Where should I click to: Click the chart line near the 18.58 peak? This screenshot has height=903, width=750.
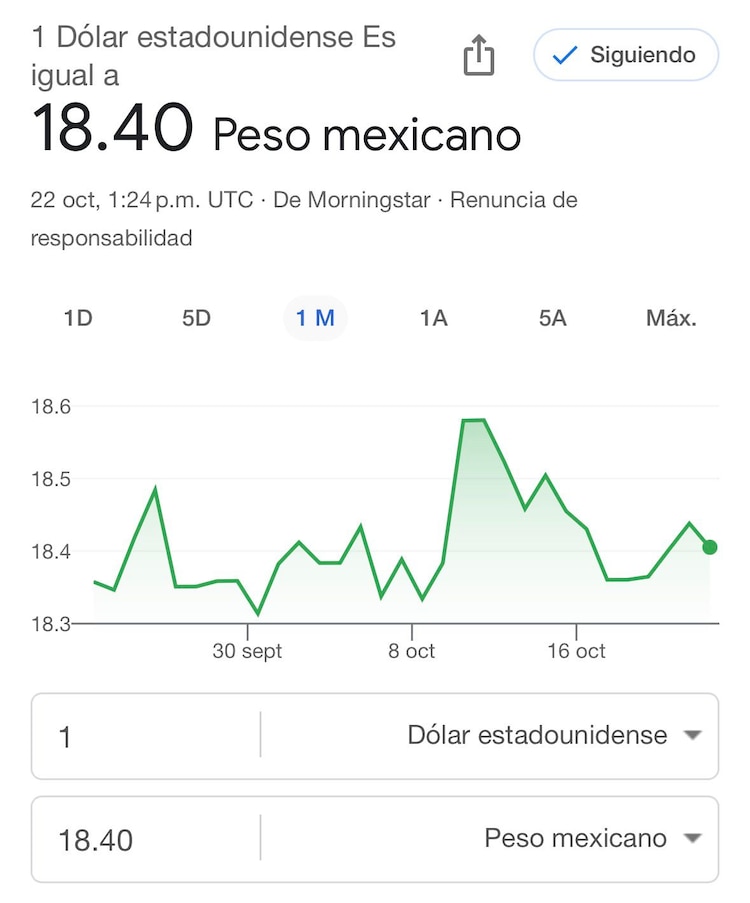tap(472, 420)
